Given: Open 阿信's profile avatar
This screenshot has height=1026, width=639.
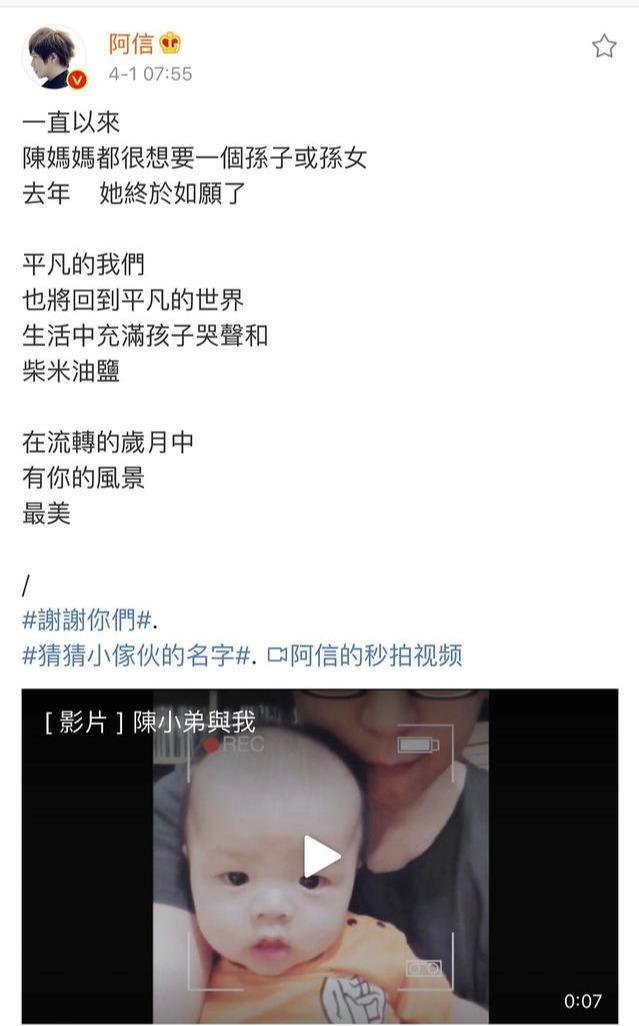Looking at the screenshot, I should (54, 57).
